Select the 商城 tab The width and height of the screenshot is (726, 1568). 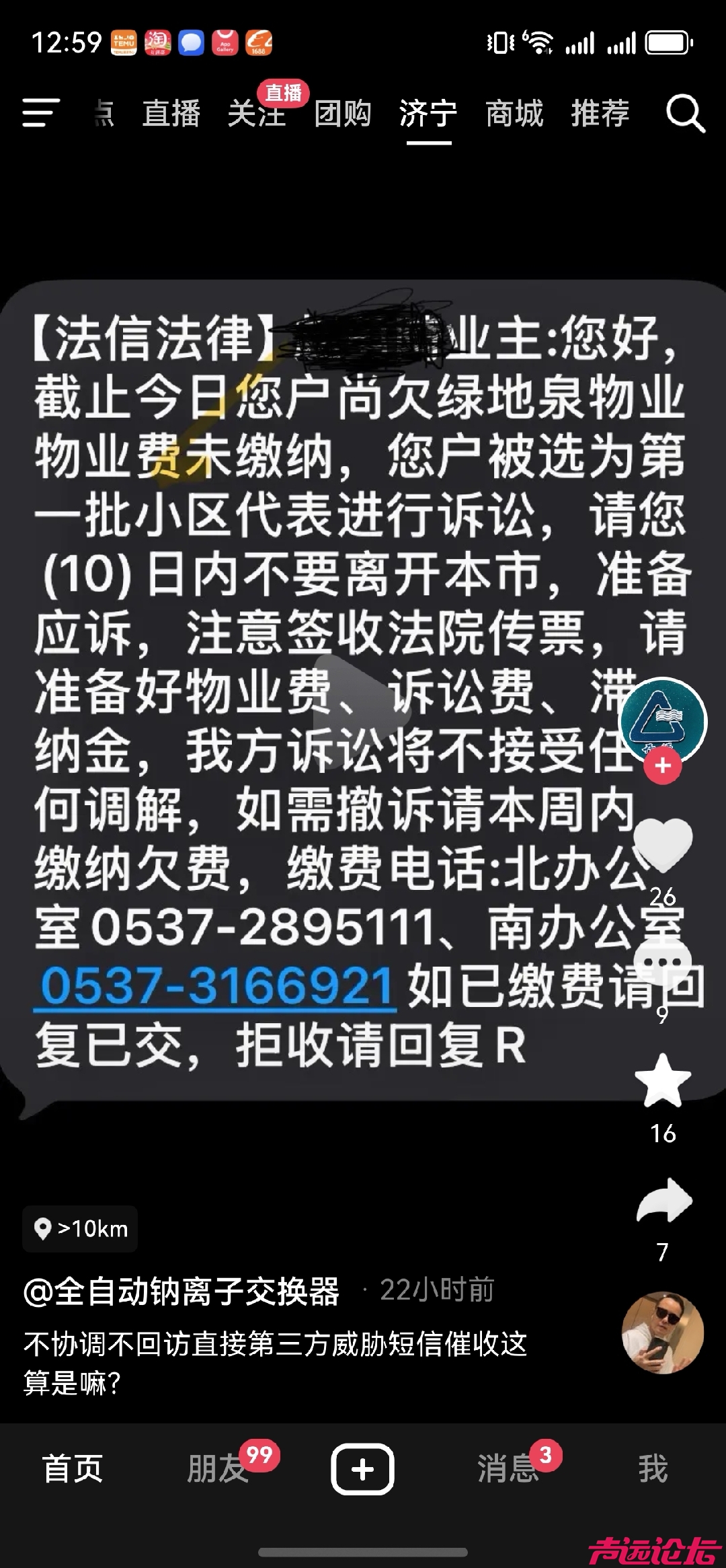point(514,113)
